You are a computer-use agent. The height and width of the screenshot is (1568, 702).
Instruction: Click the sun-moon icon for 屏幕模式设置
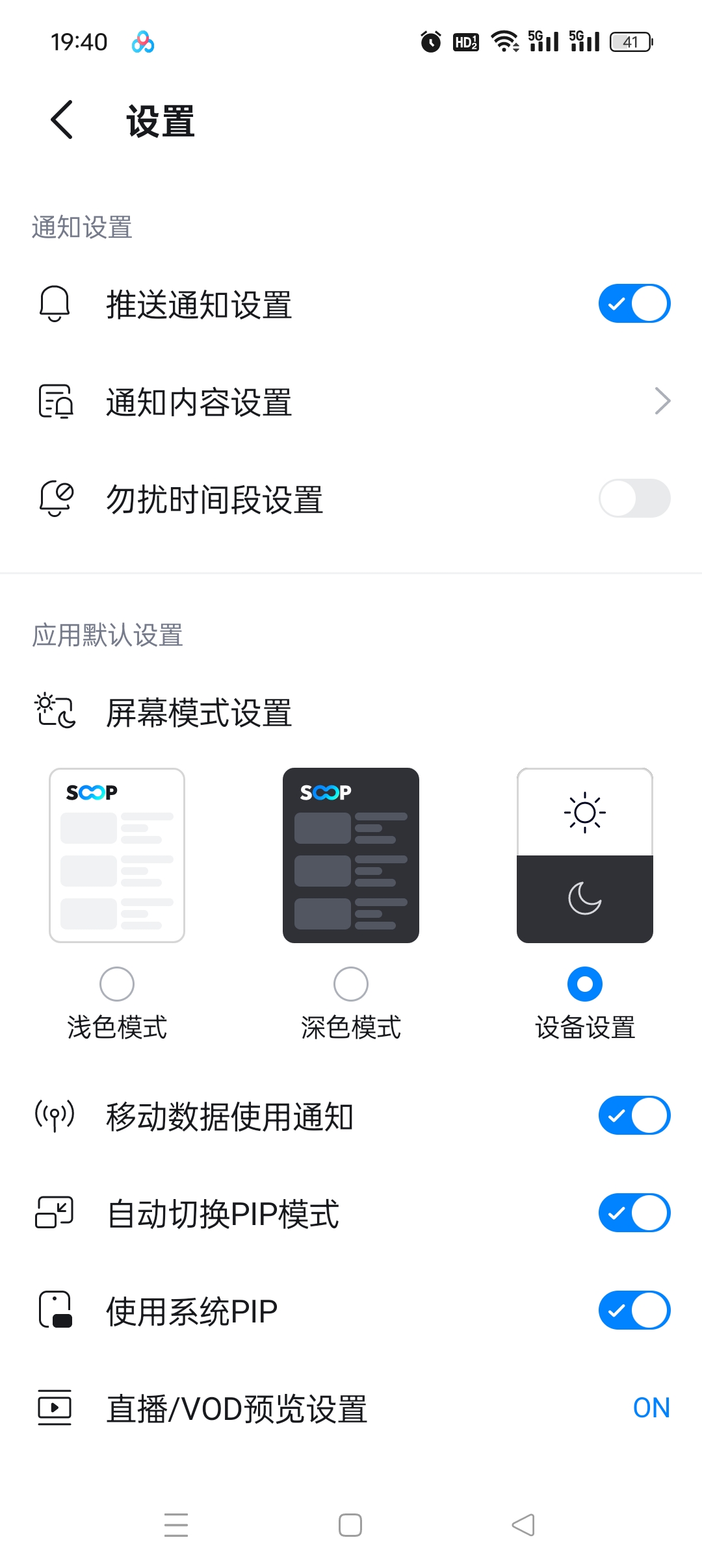(55, 713)
